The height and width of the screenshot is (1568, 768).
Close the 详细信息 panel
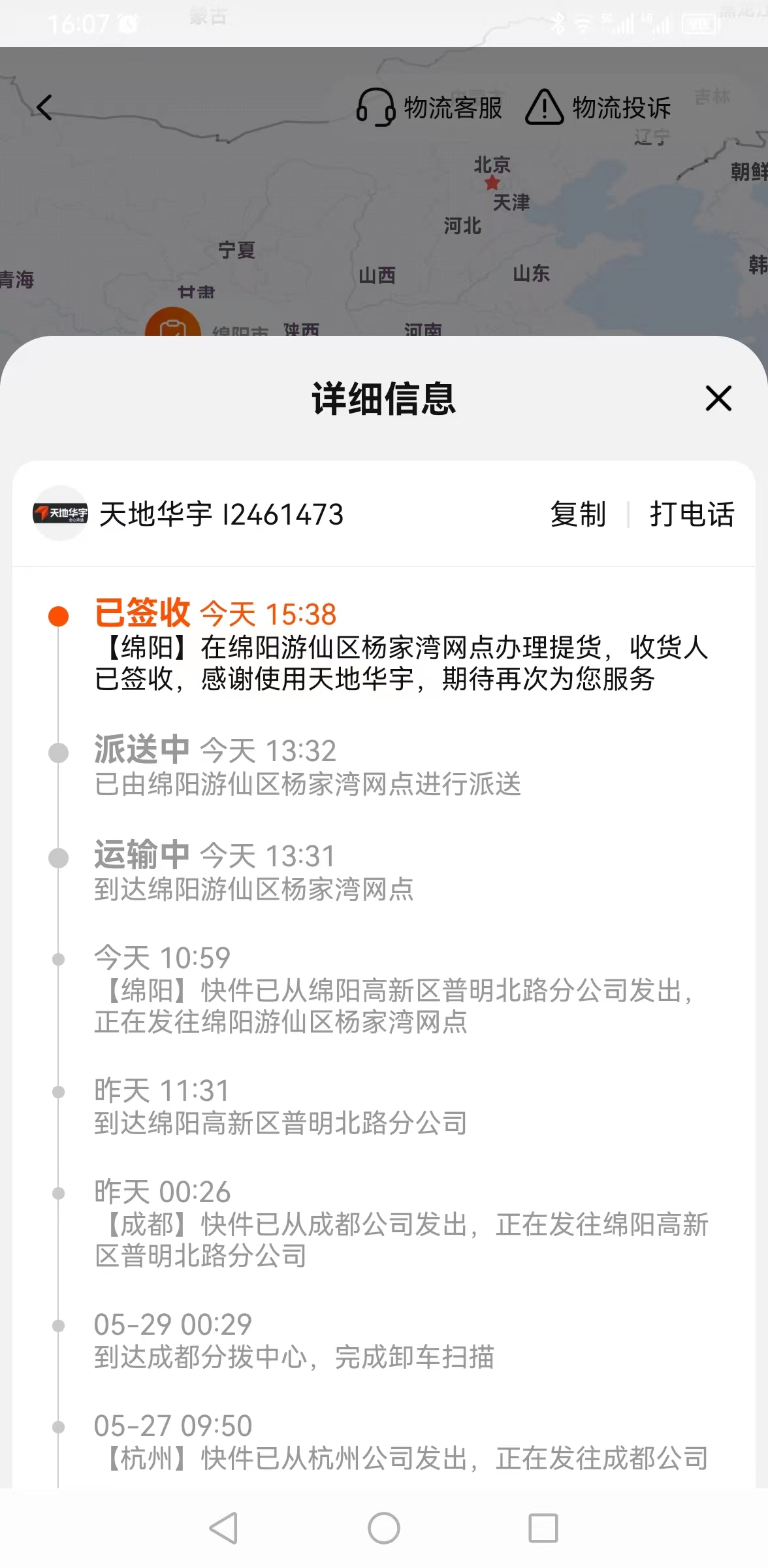pyautogui.click(x=718, y=398)
